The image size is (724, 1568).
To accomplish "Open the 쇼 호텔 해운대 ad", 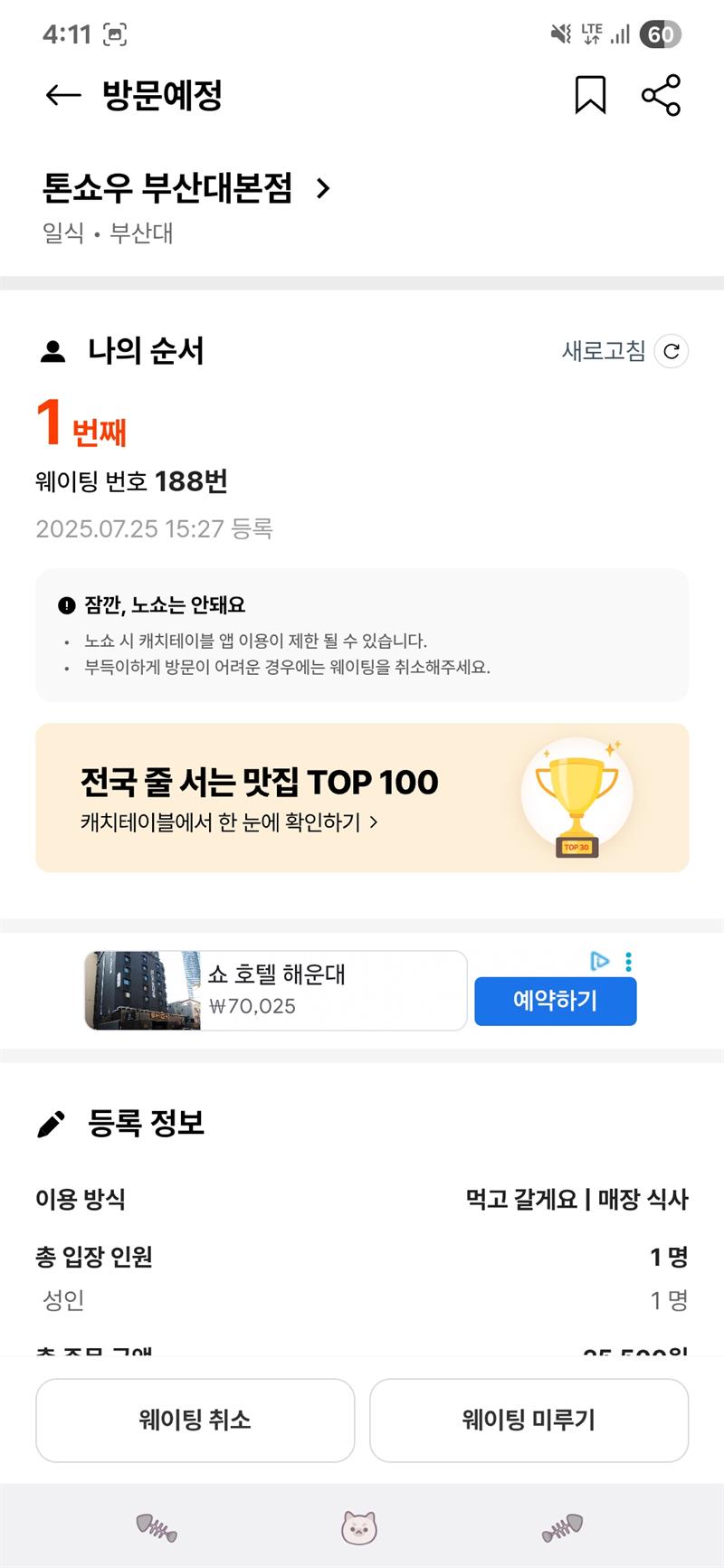I will tap(275, 990).
